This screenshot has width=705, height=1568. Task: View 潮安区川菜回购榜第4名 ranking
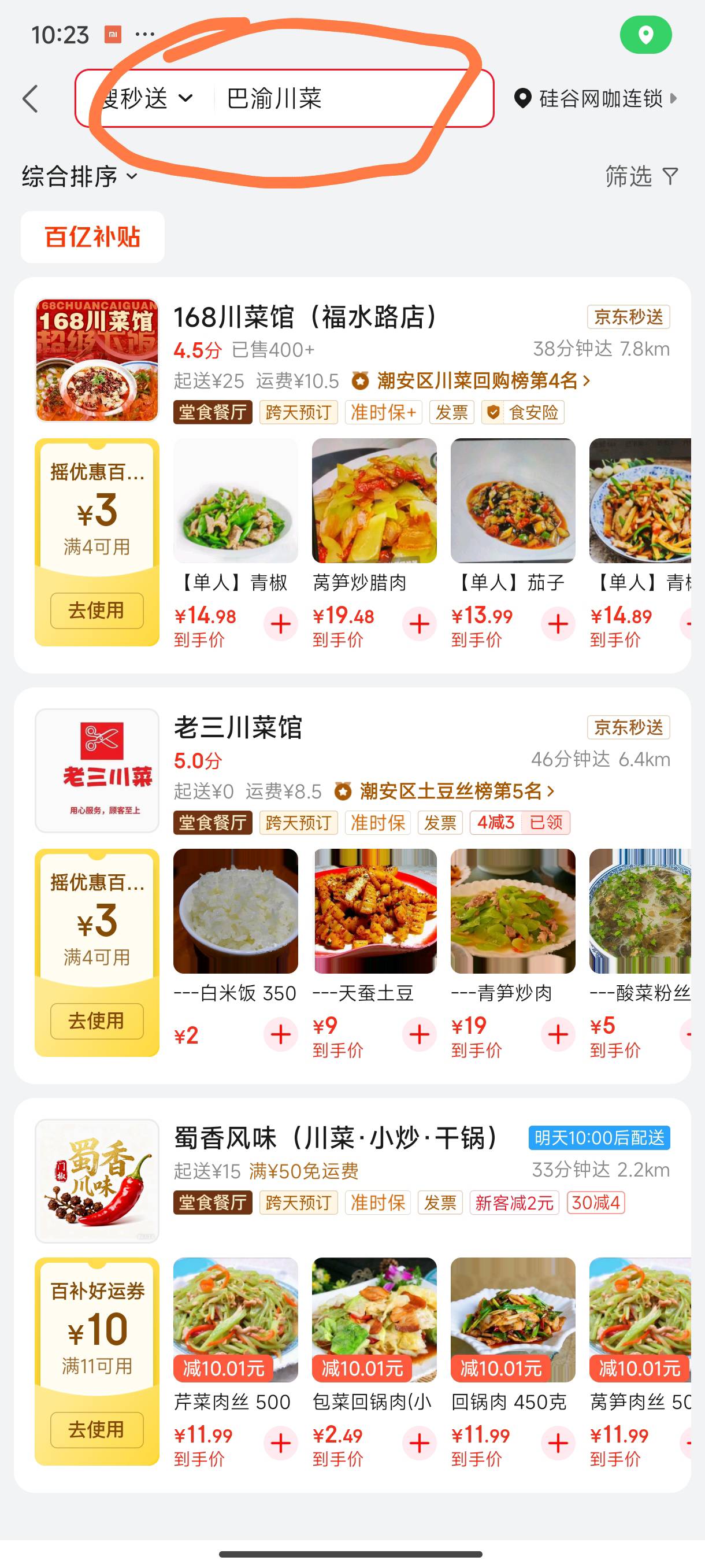[x=477, y=381]
